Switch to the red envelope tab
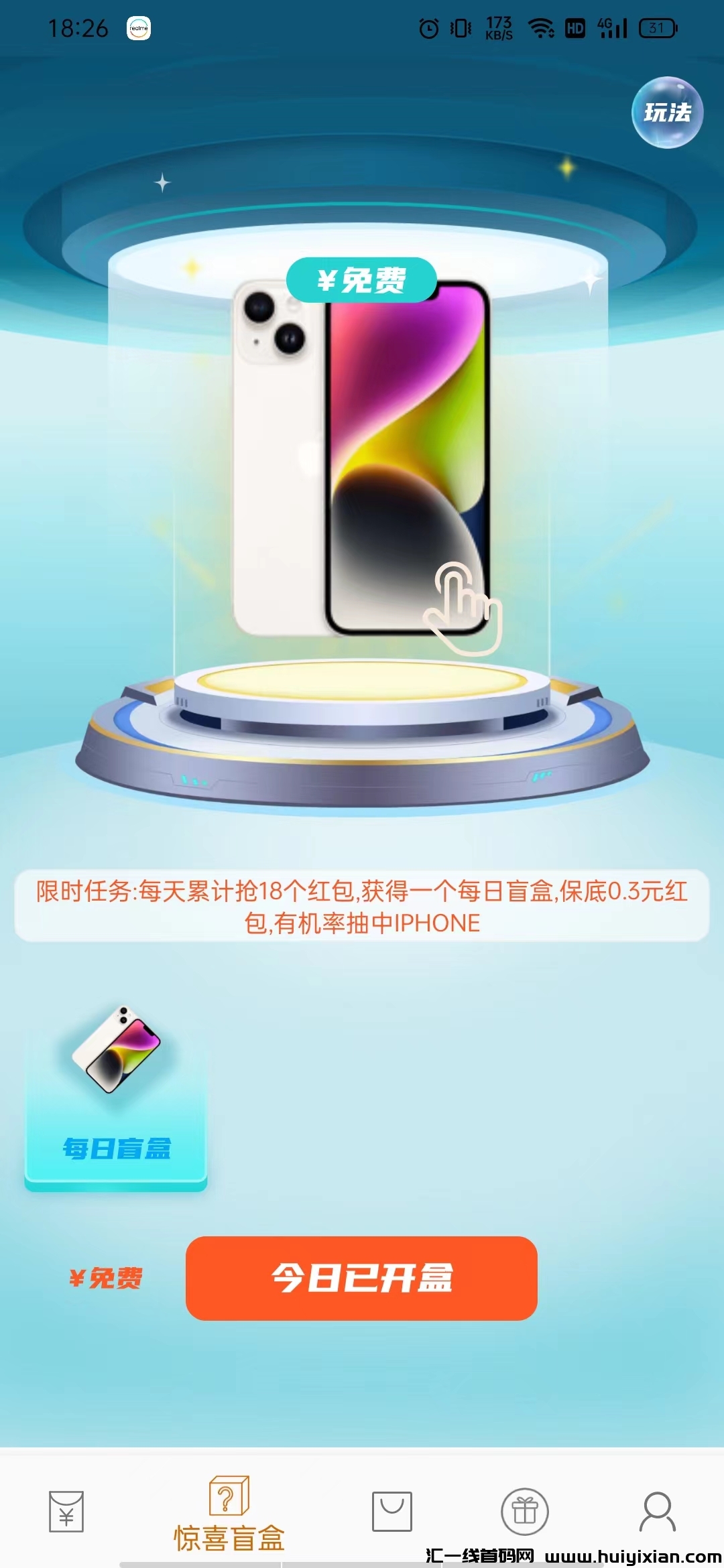 tap(66, 1512)
